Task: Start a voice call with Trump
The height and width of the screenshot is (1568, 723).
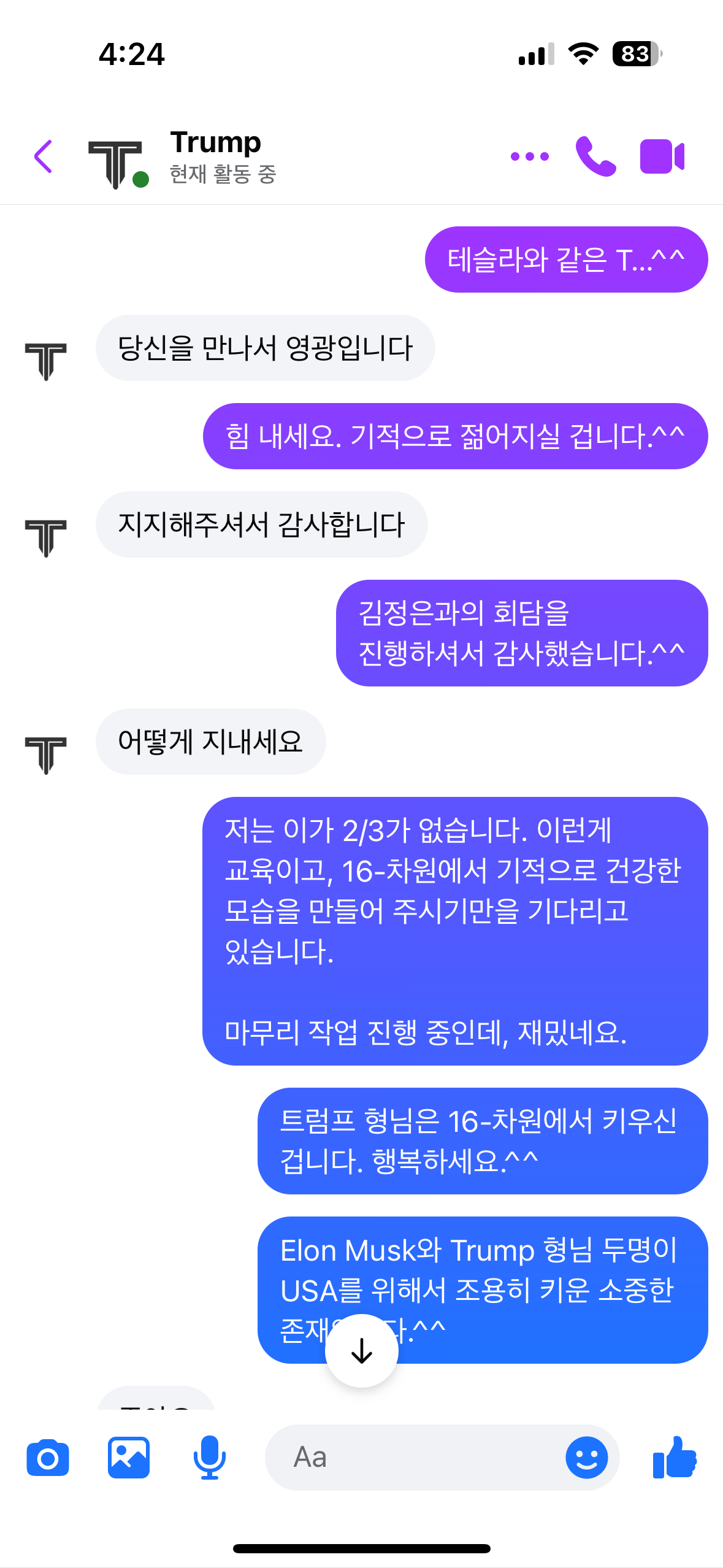Action: pyautogui.click(x=595, y=156)
